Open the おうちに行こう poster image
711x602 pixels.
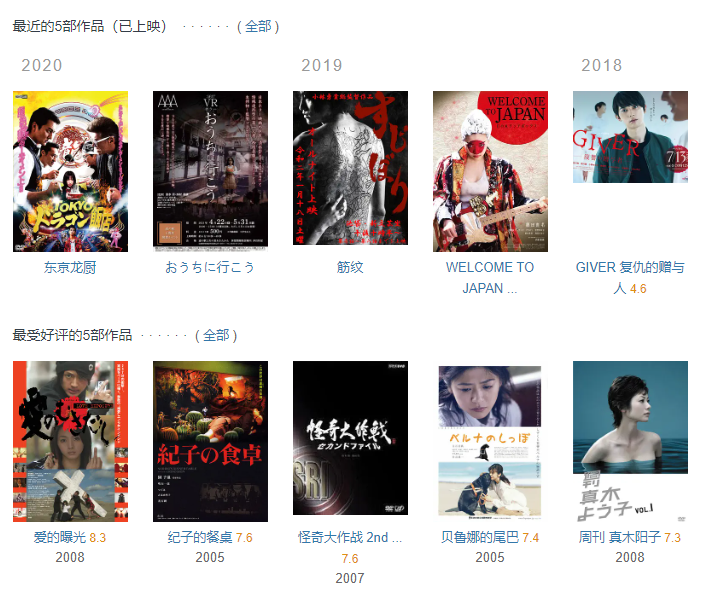pos(210,170)
